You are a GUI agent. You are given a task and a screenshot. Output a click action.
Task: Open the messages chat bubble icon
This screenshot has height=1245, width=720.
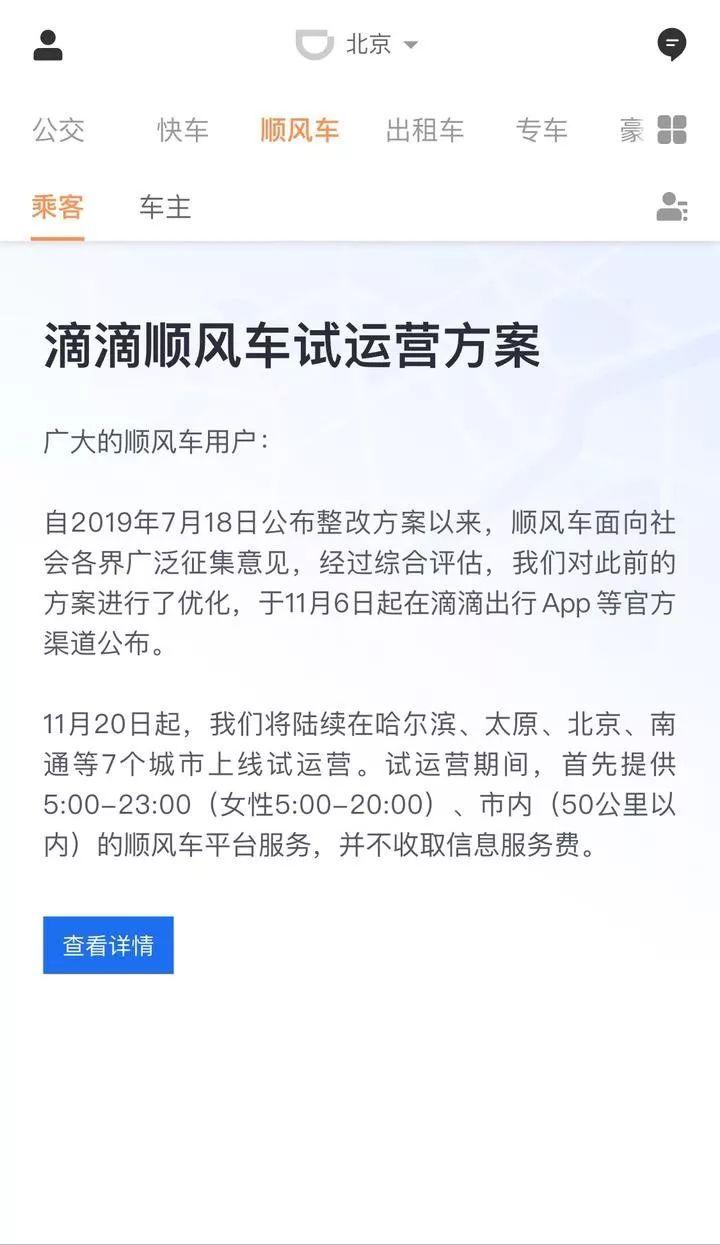(671, 45)
